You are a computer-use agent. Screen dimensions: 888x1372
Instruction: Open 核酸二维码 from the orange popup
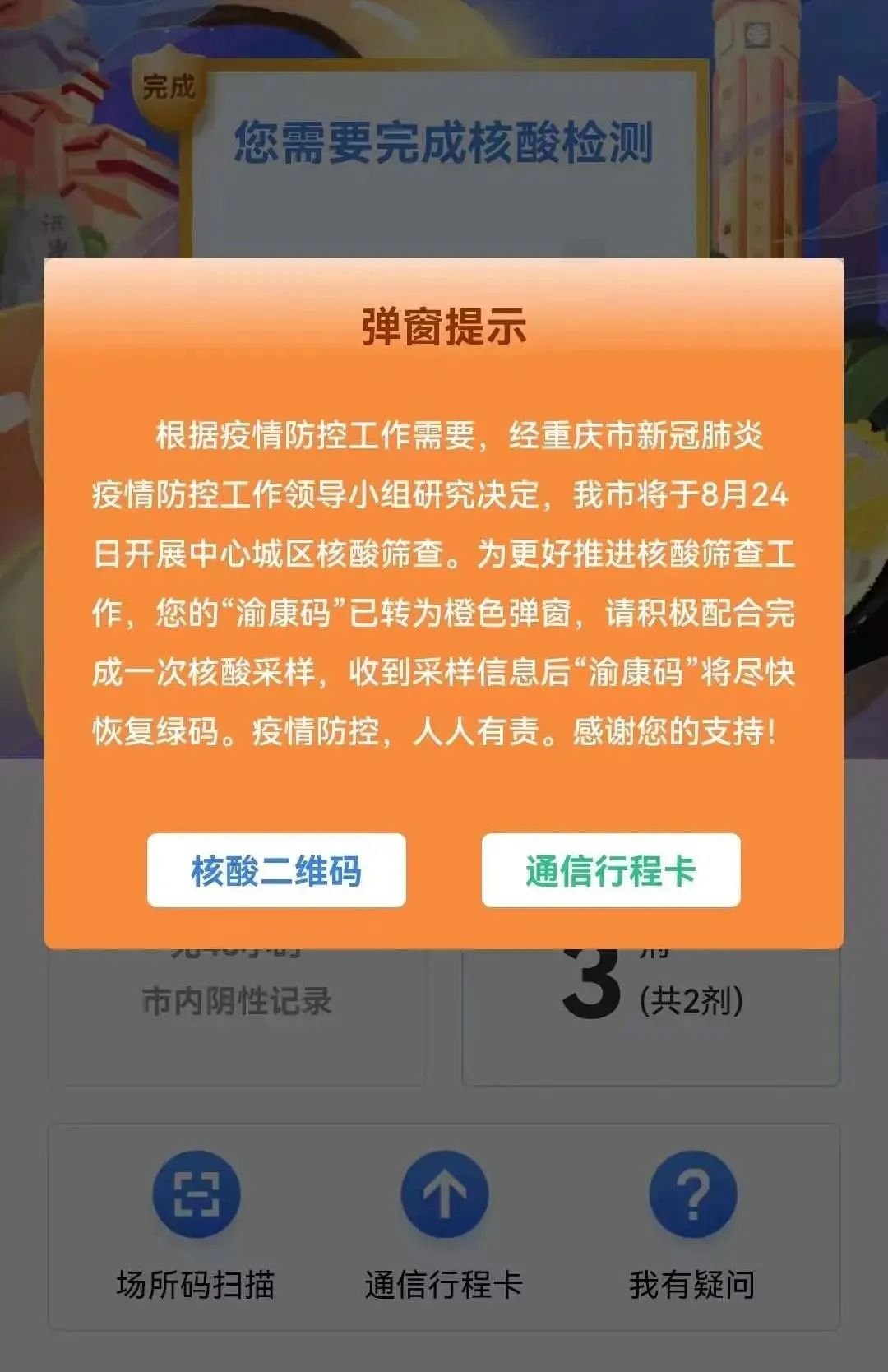tap(276, 870)
